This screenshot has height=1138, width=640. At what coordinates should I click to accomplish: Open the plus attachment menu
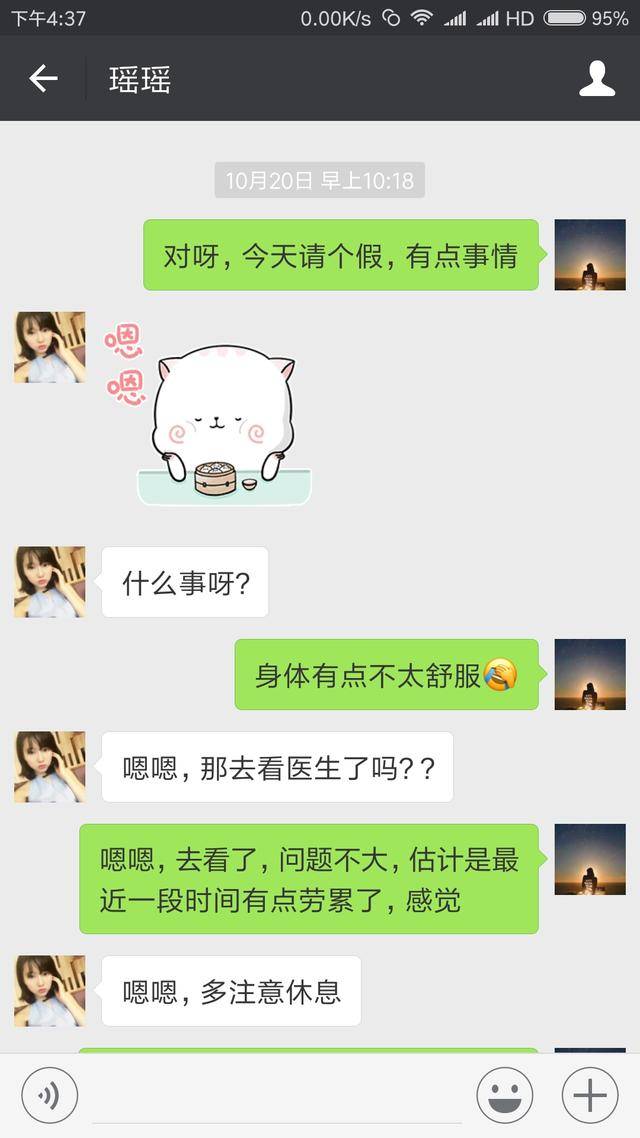coord(590,1096)
